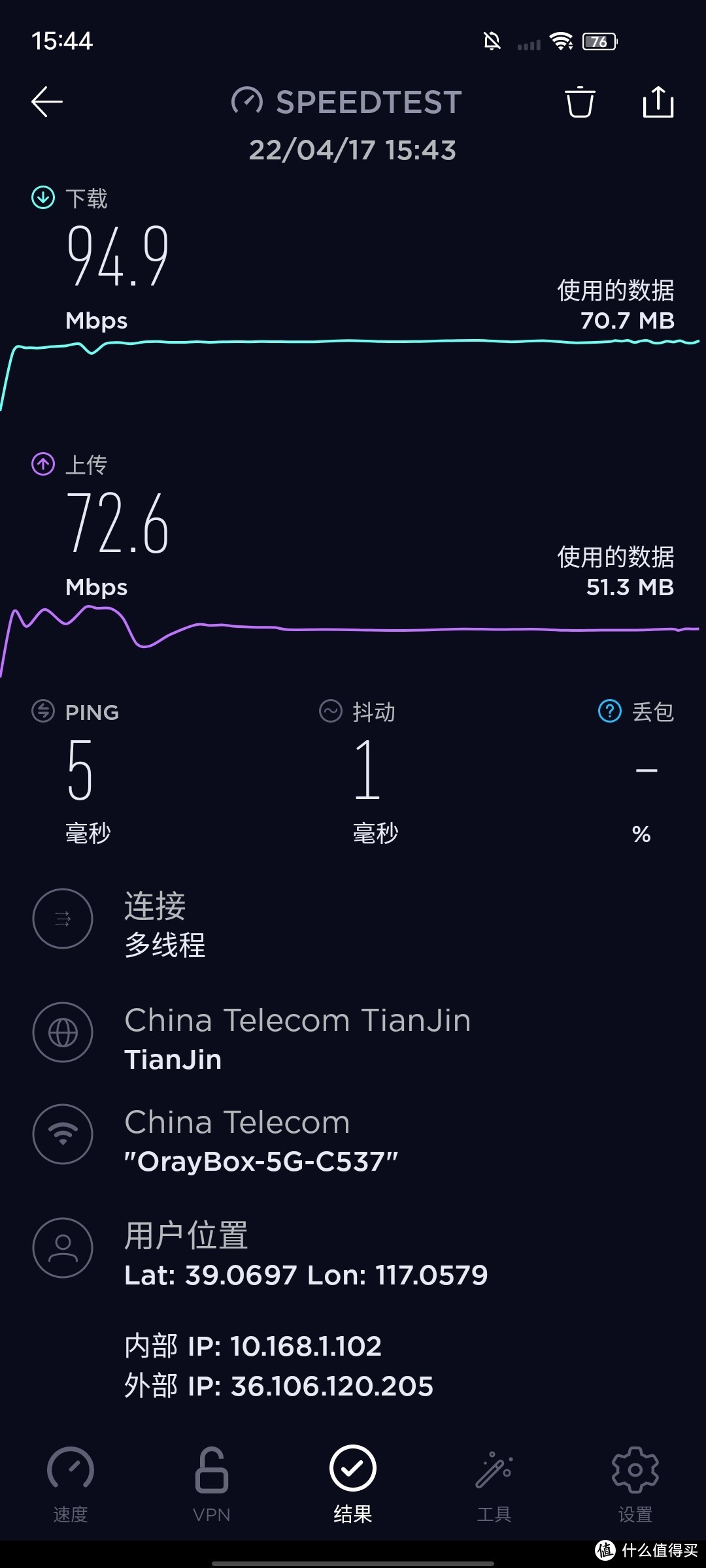
Task: Tap the 抖动 jitter wave icon
Action: pos(330,711)
